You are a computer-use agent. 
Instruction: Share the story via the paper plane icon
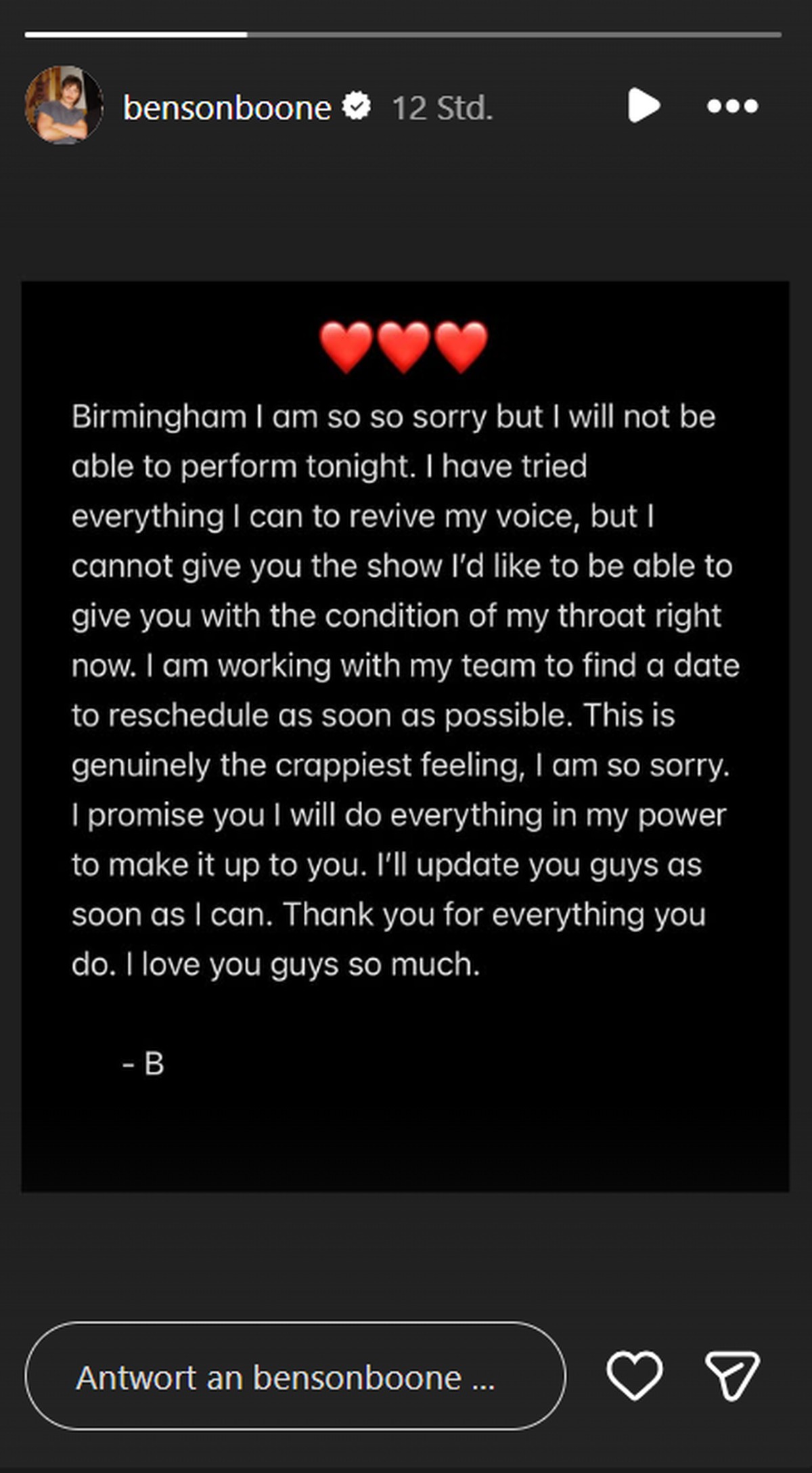[x=732, y=1375]
